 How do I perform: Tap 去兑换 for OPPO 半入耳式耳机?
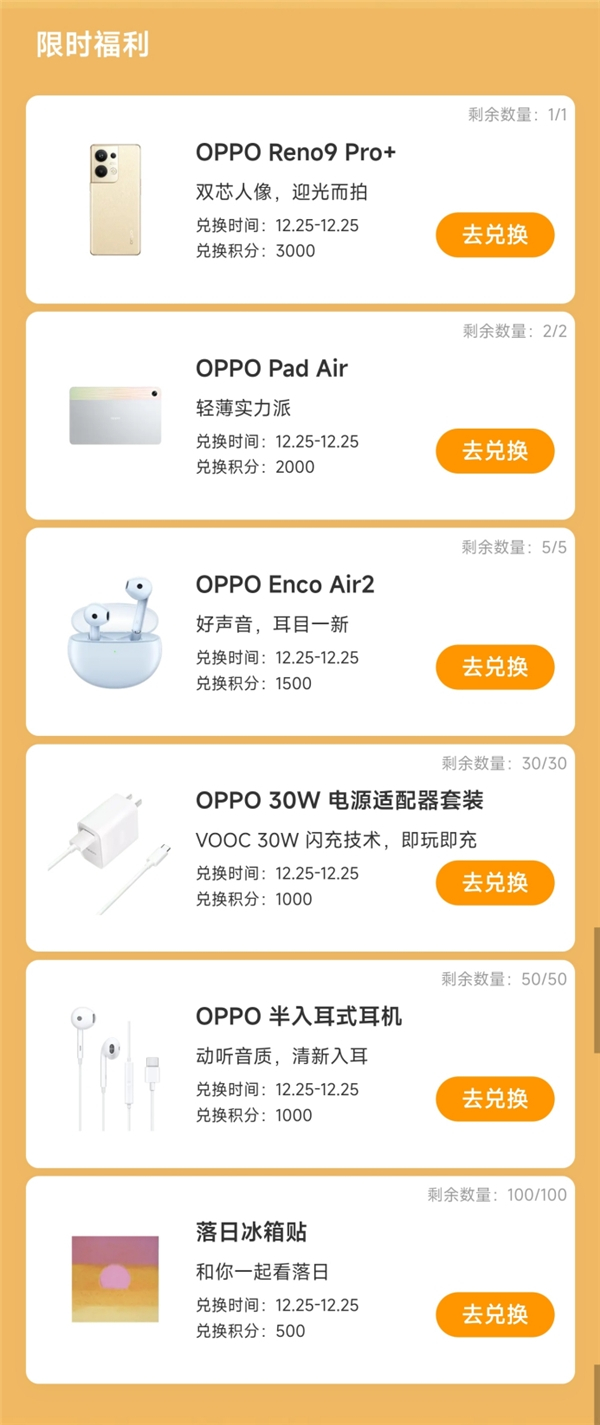point(495,1099)
